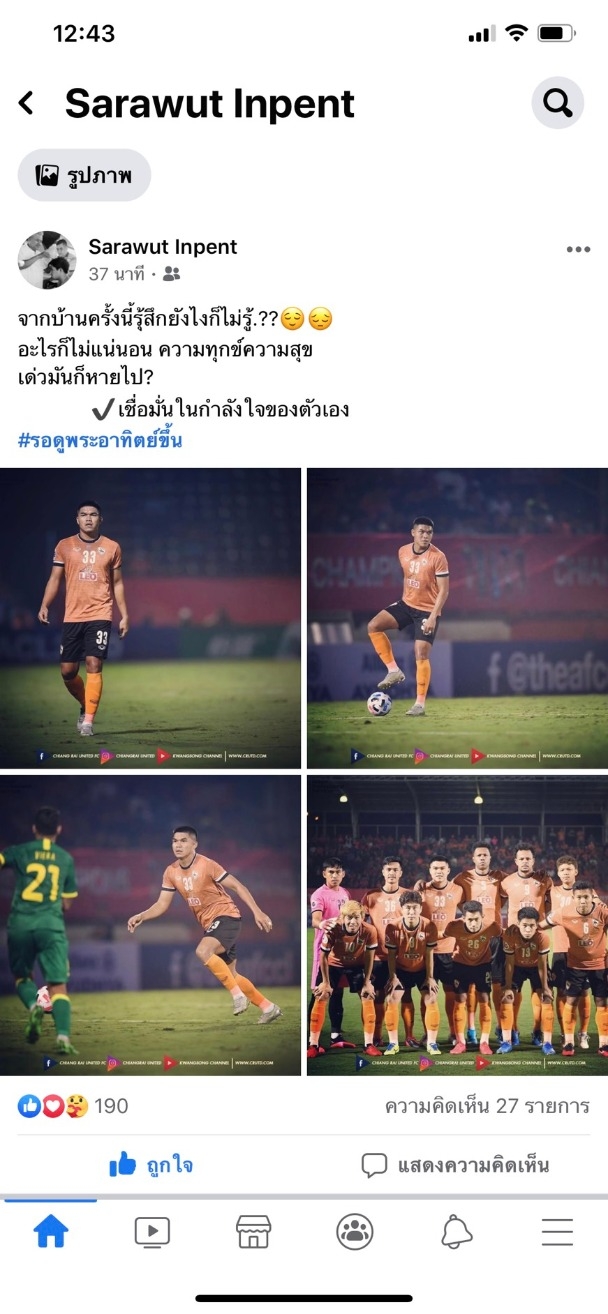This screenshot has height=1314, width=608.
Task: Open search on Sarawut Inpent's profile
Action: click(557, 103)
